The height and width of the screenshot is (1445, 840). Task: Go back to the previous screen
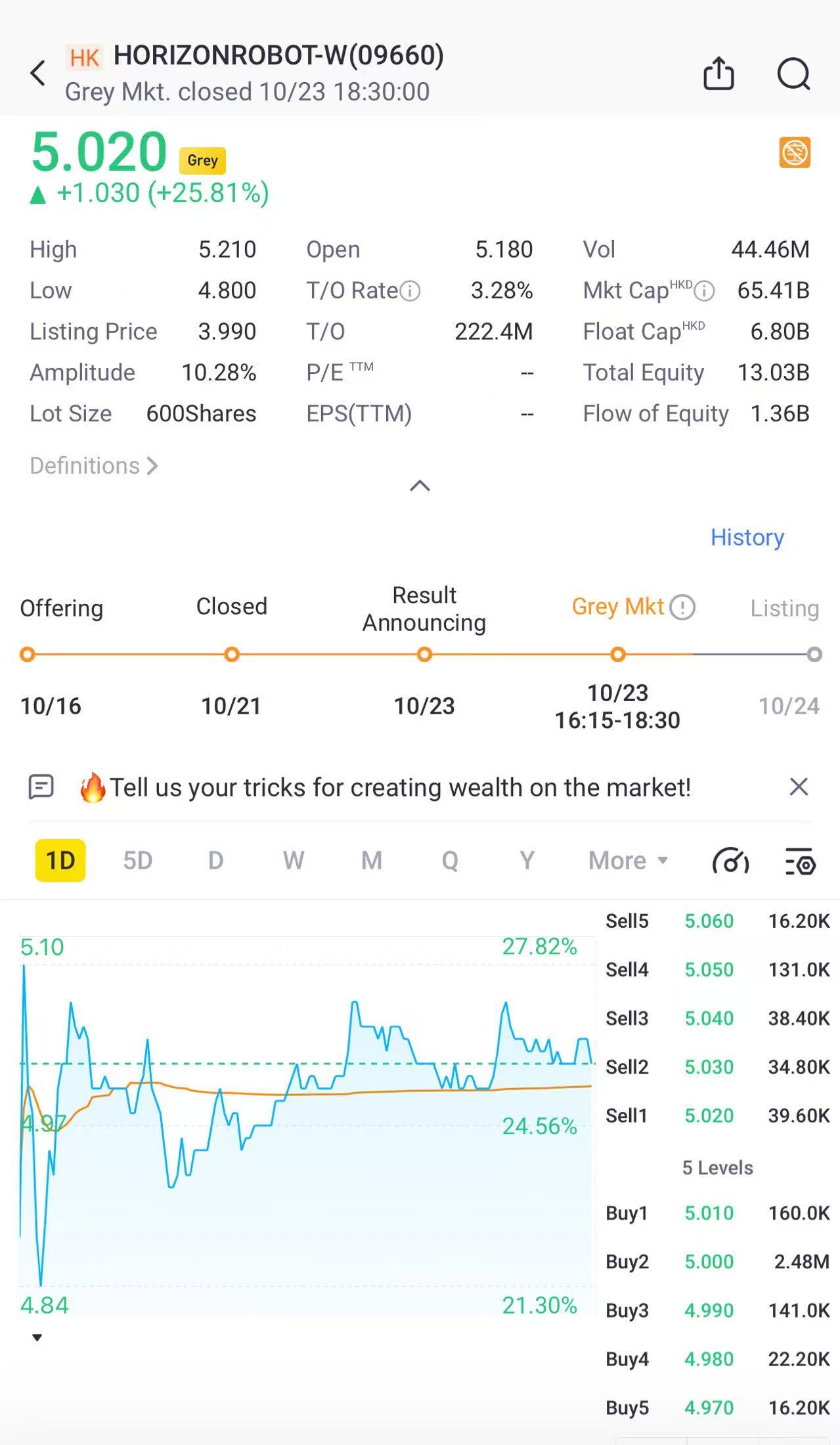38,73
